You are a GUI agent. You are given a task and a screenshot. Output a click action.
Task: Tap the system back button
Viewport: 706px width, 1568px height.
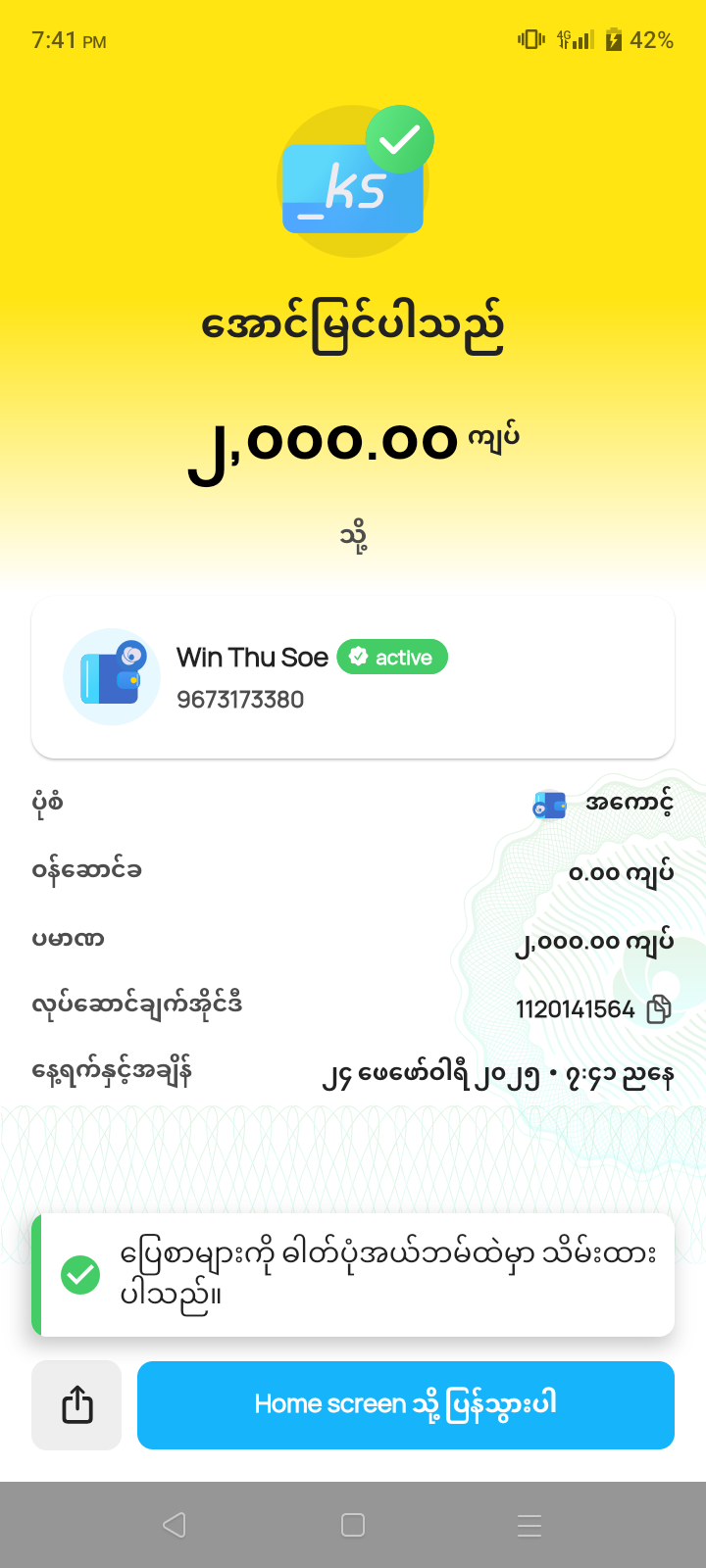click(x=175, y=1525)
